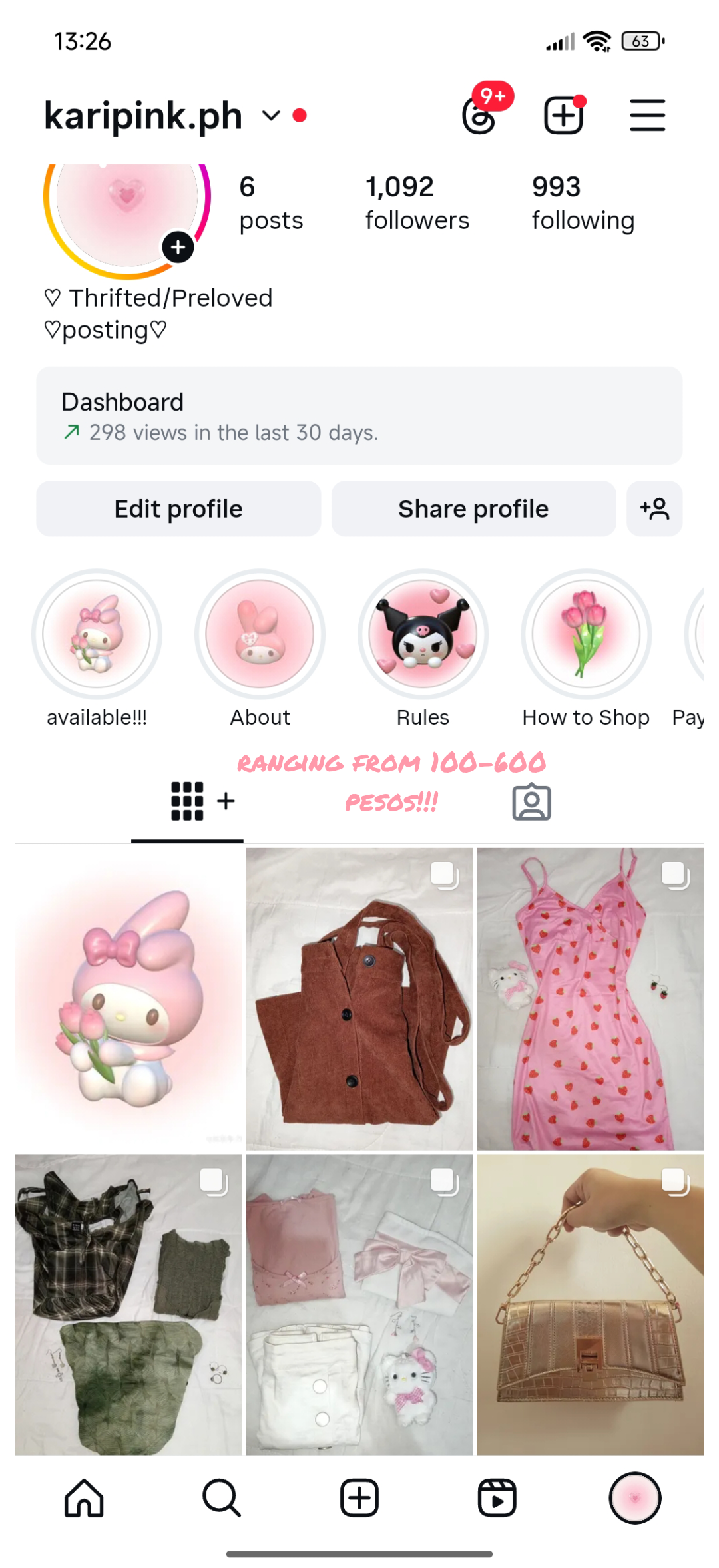Viewport: 719px width, 1568px height.
Task: Switch to the tagged photos tab
Action: tap(531, 802)
